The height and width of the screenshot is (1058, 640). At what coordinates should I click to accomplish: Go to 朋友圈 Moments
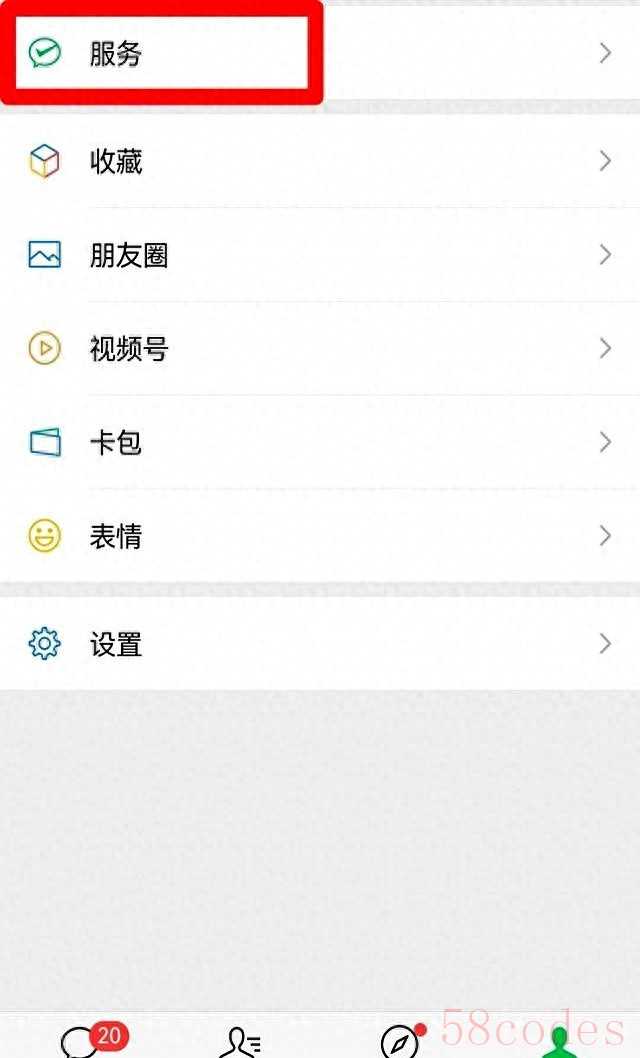320,255
